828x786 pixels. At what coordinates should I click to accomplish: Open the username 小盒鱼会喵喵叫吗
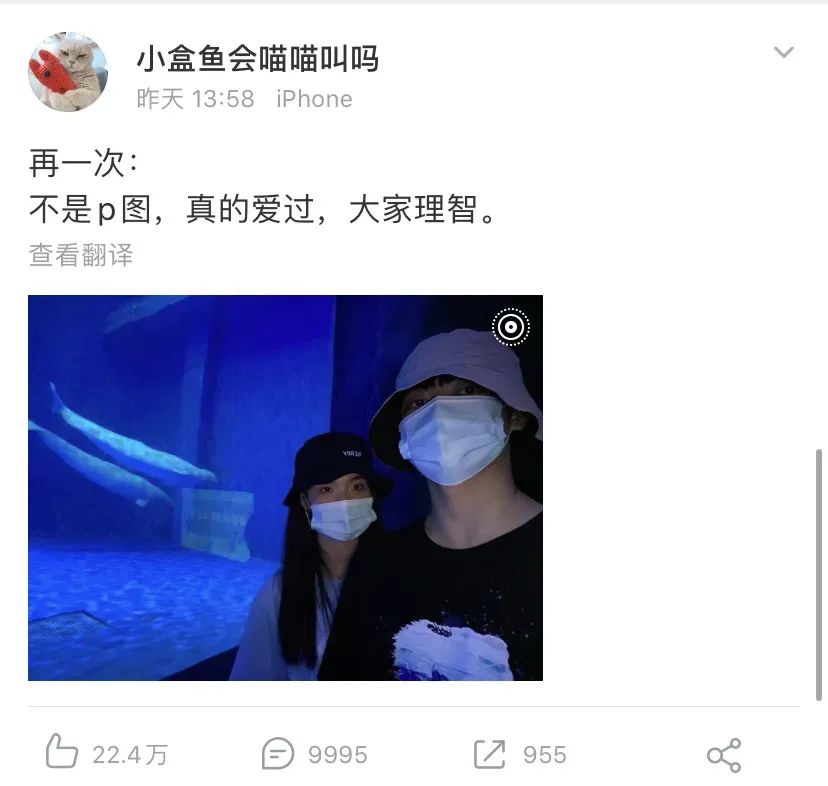coord(258,59)
